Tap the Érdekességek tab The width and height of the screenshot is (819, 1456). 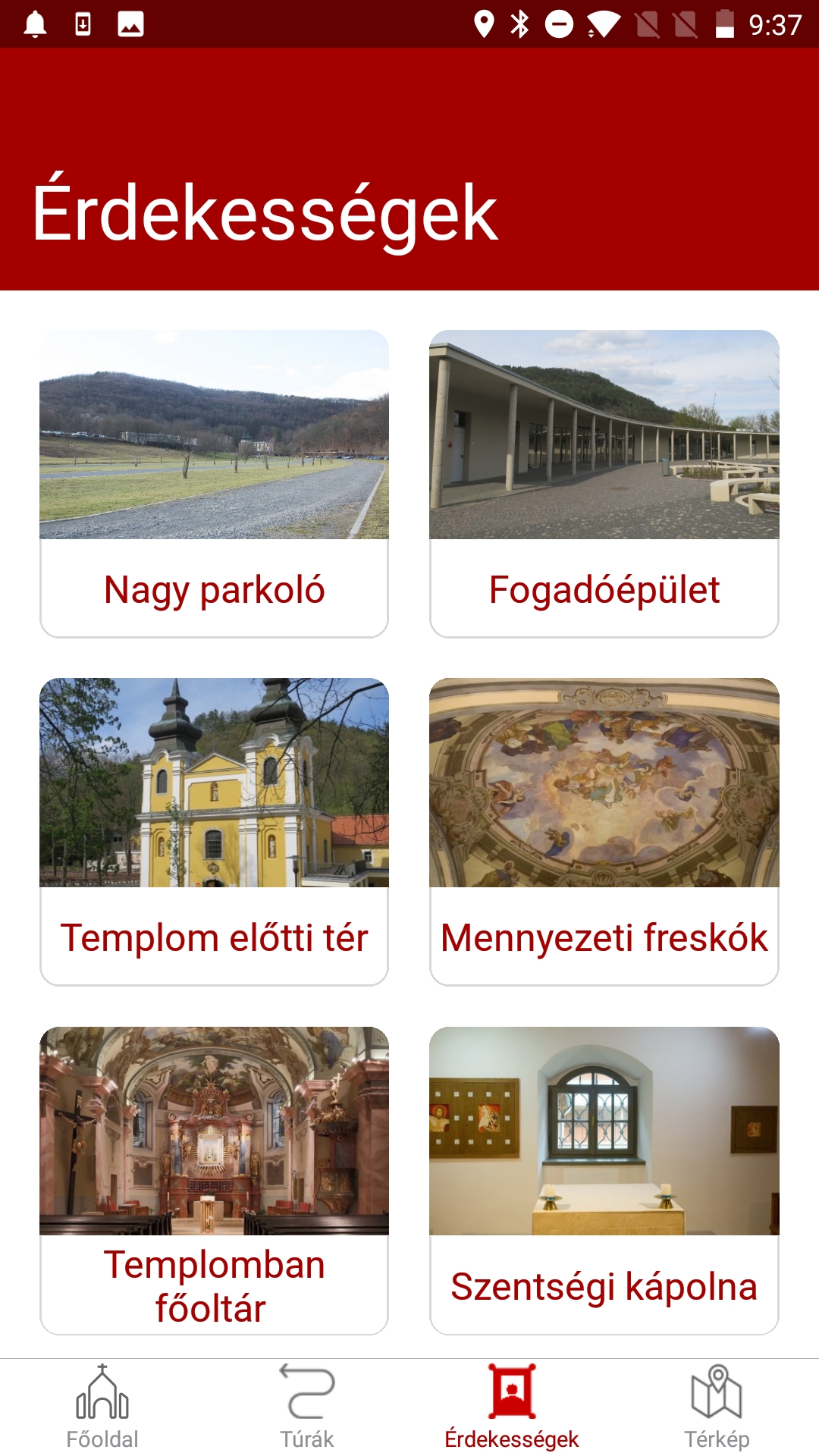[x=512, y=1407]
